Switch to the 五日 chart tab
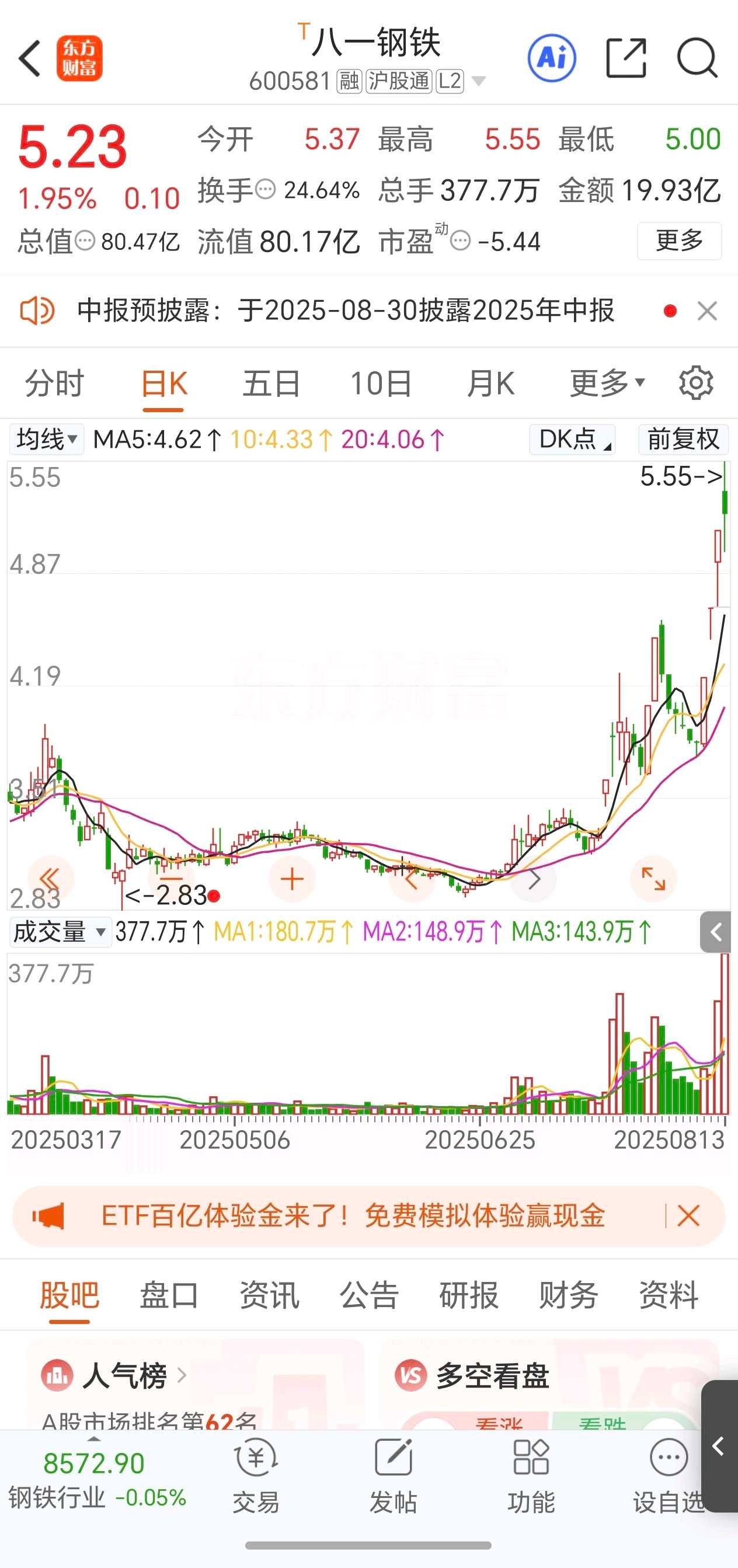Screen dimensions: 738x1568 tap(271, 384)
